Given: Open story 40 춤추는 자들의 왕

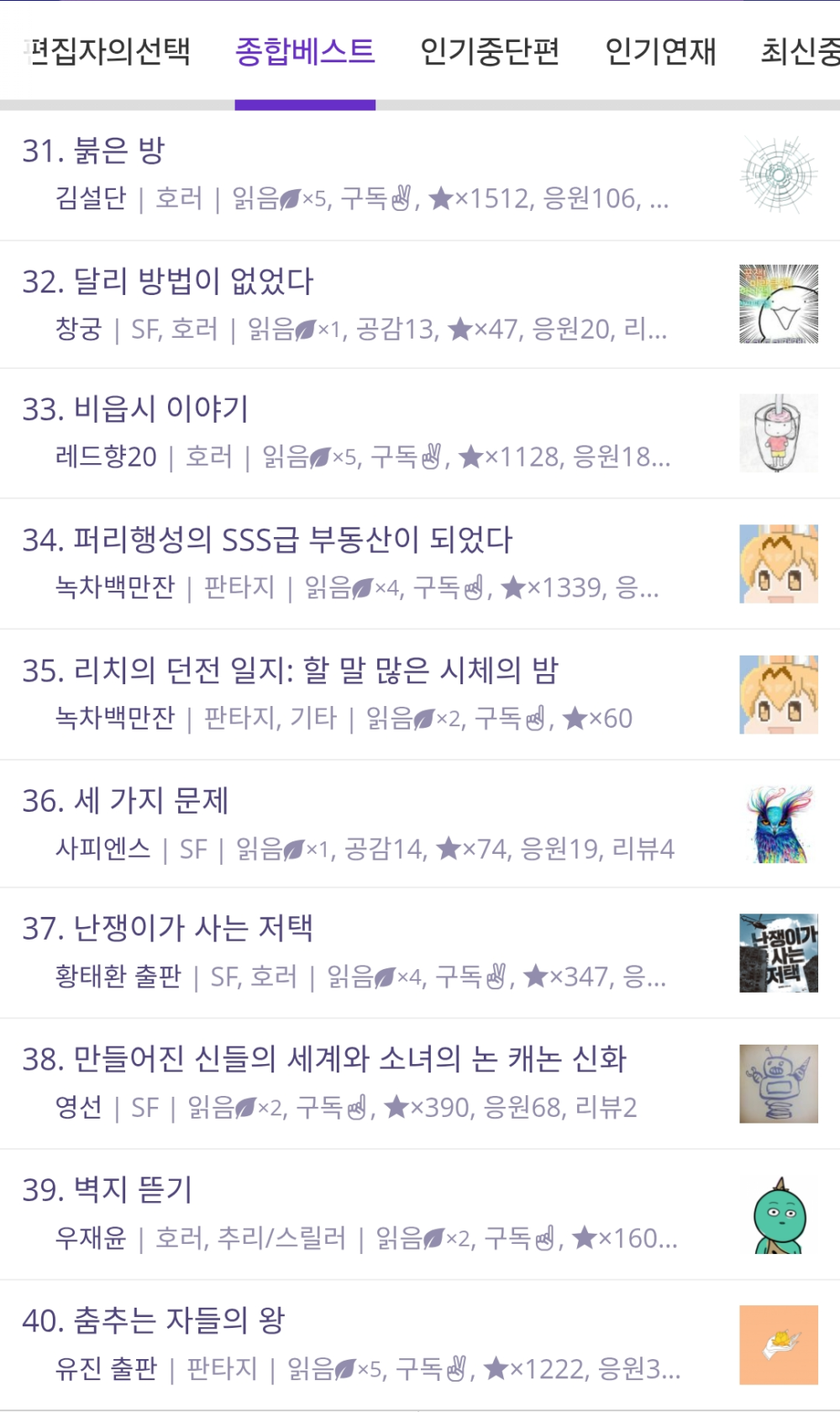Looking at the screenshot, I should [x=154, y=1320].
